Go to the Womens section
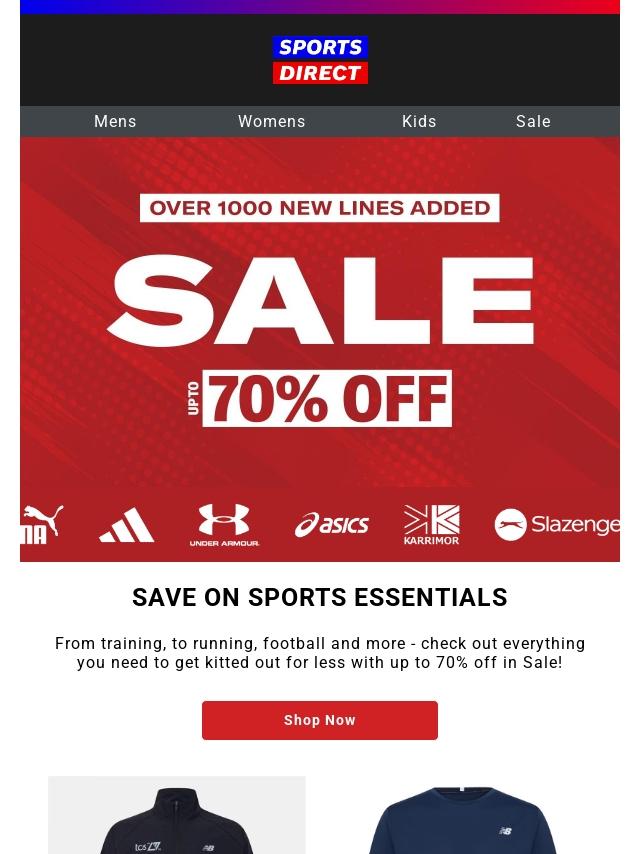The height and width of the screenshot is (854, 640). tap(271, 121)
